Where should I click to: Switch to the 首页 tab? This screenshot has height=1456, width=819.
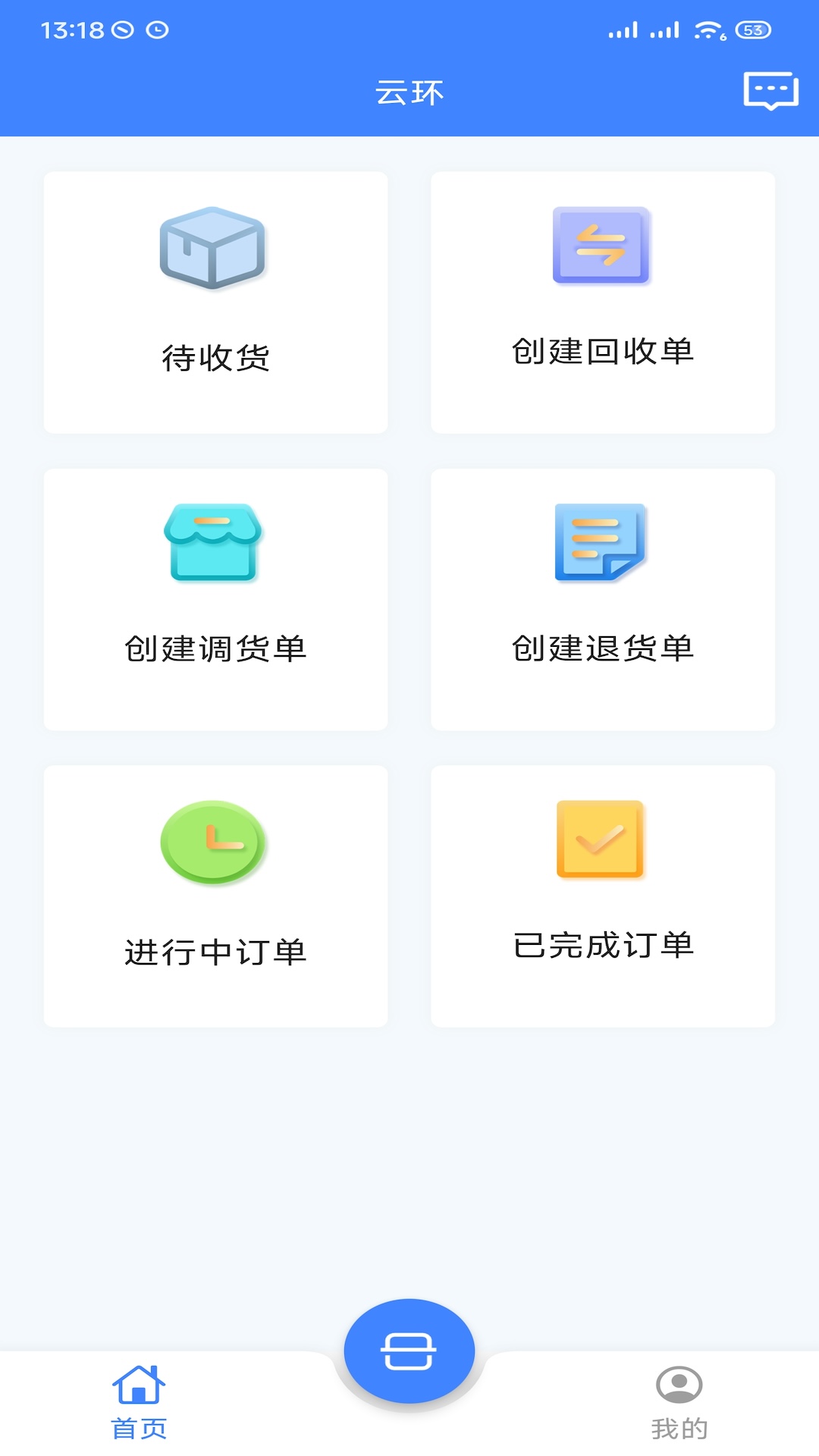pyautogui.click(x=140, y=1403)
